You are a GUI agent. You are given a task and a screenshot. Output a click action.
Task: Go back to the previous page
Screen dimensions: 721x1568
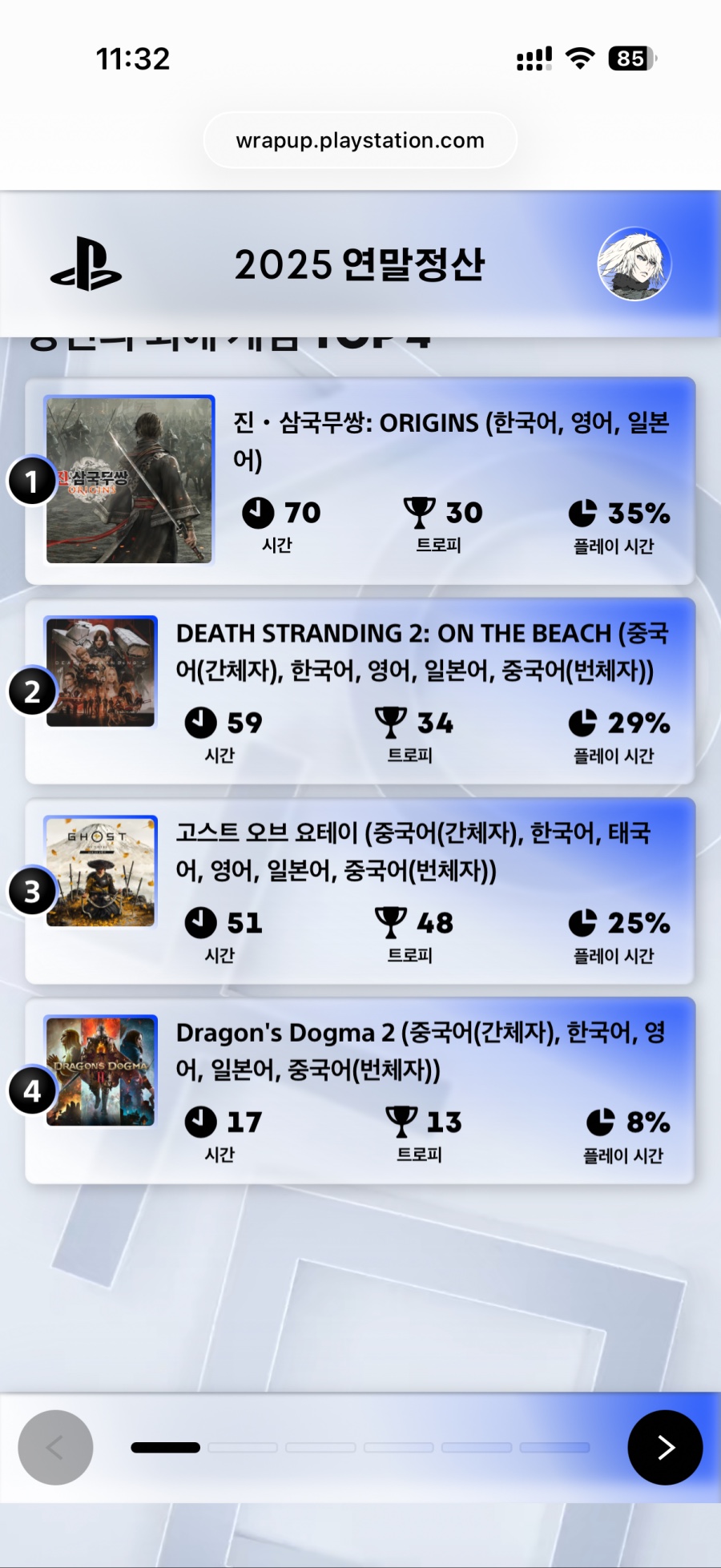(x=55, y=1447)
